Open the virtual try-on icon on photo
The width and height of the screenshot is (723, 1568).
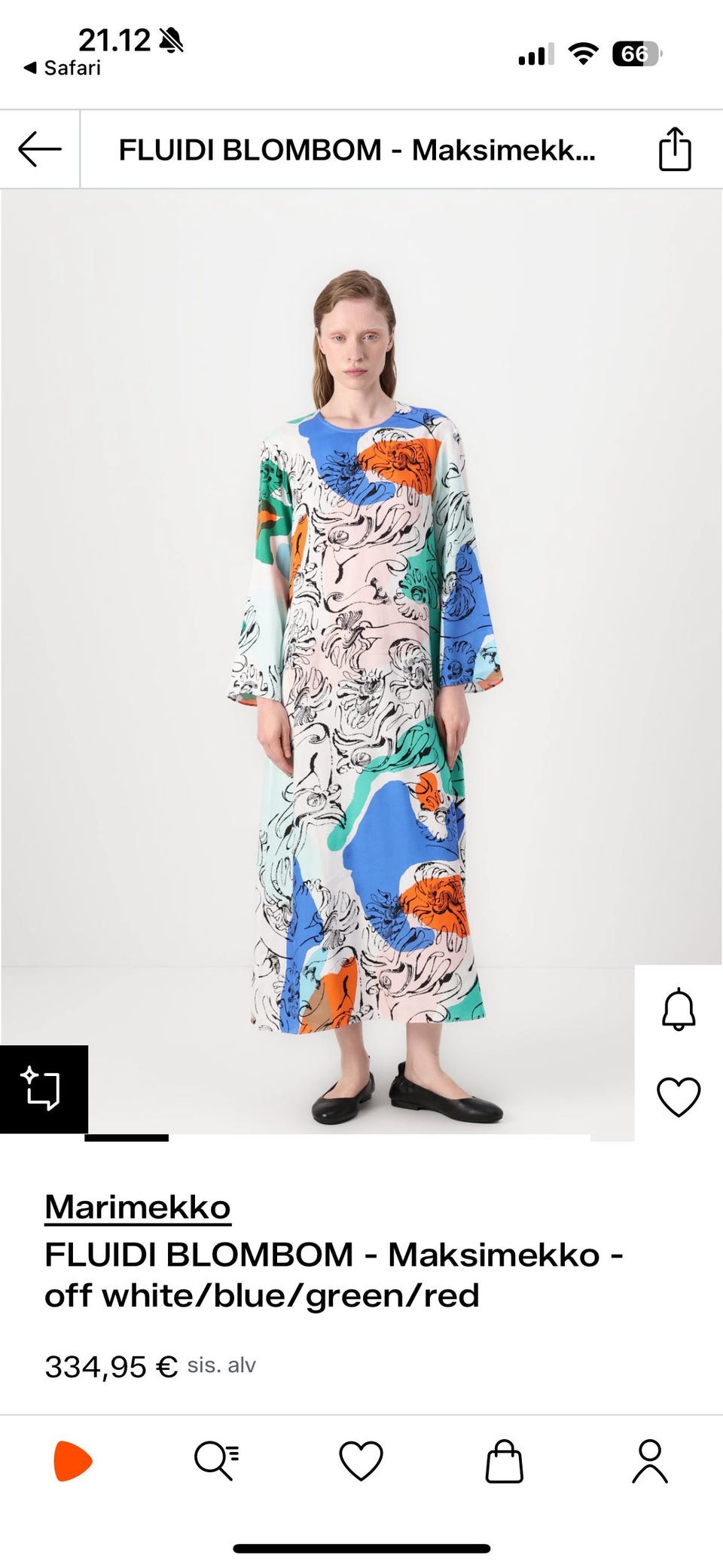pyautogui.click(x=43, y=1089)
